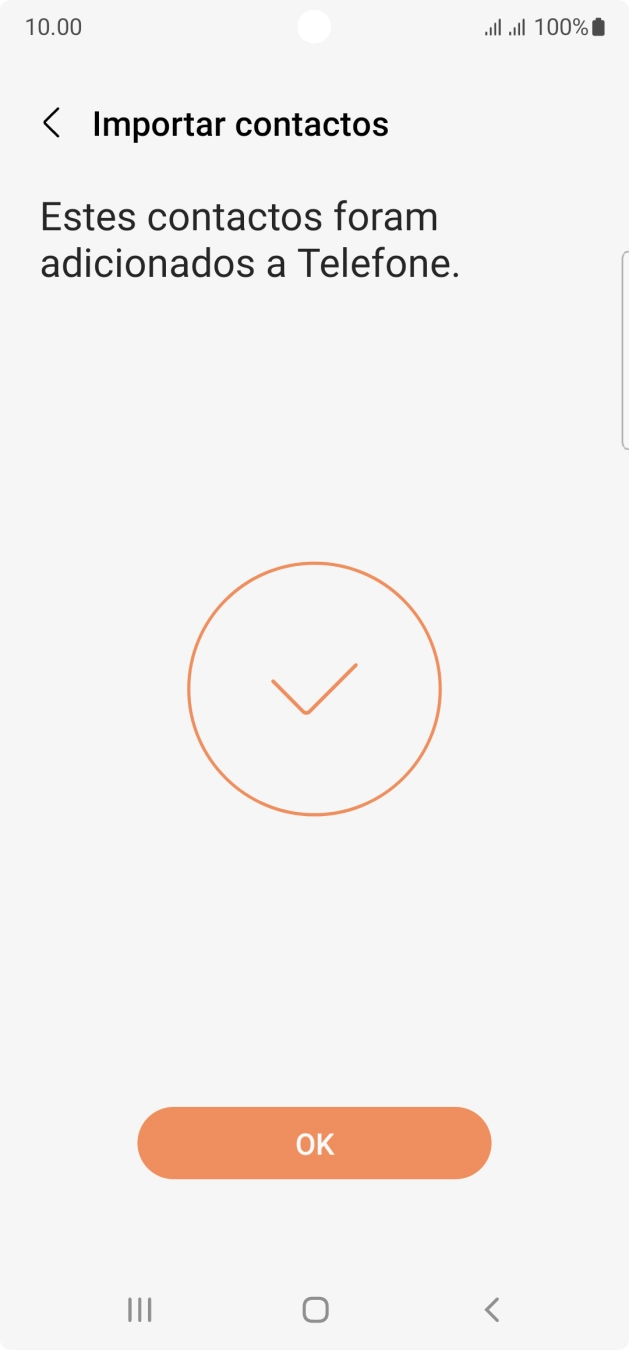Tap the system back button

491,1309
